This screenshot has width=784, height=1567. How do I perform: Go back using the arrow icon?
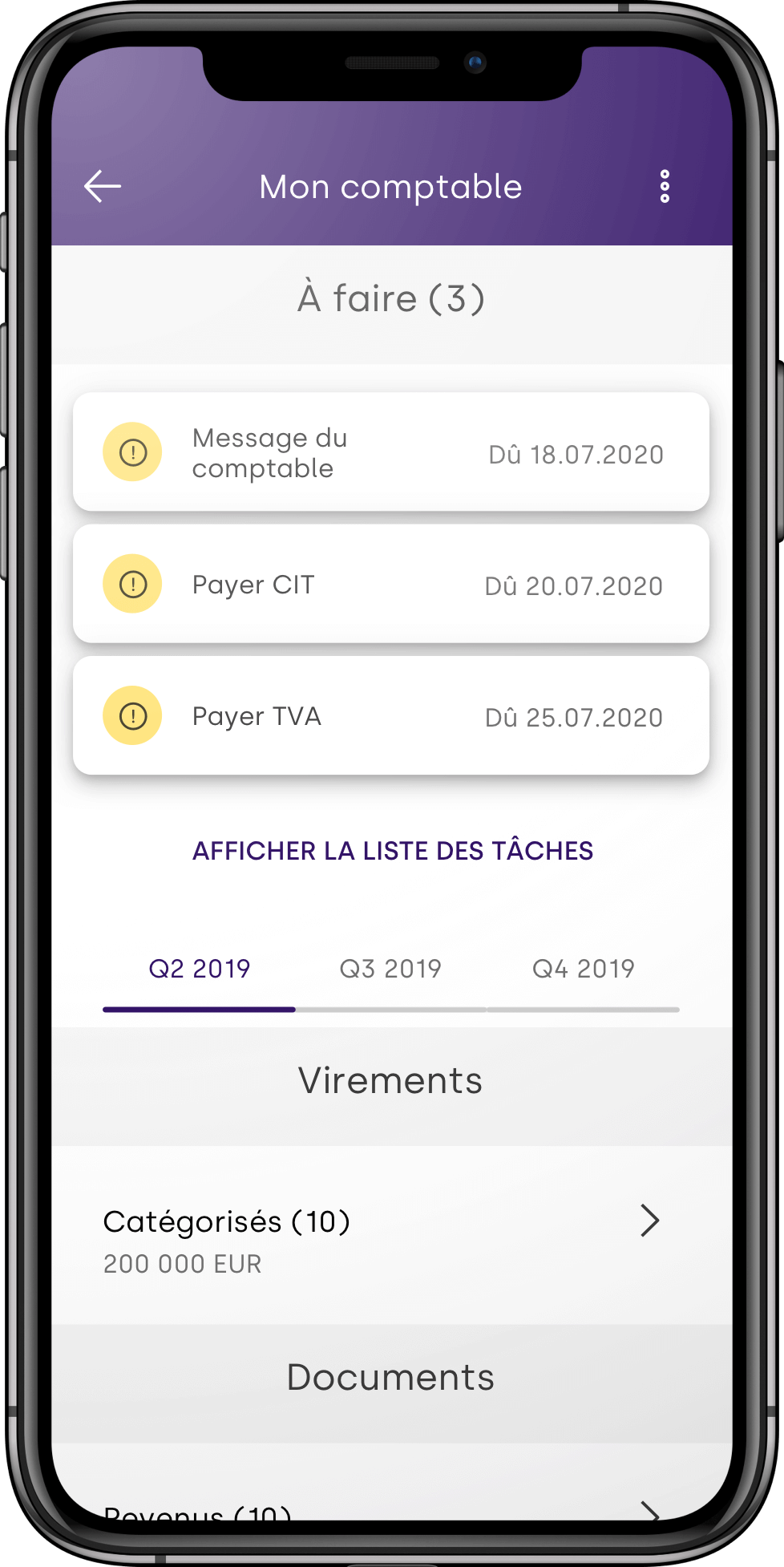103,187
